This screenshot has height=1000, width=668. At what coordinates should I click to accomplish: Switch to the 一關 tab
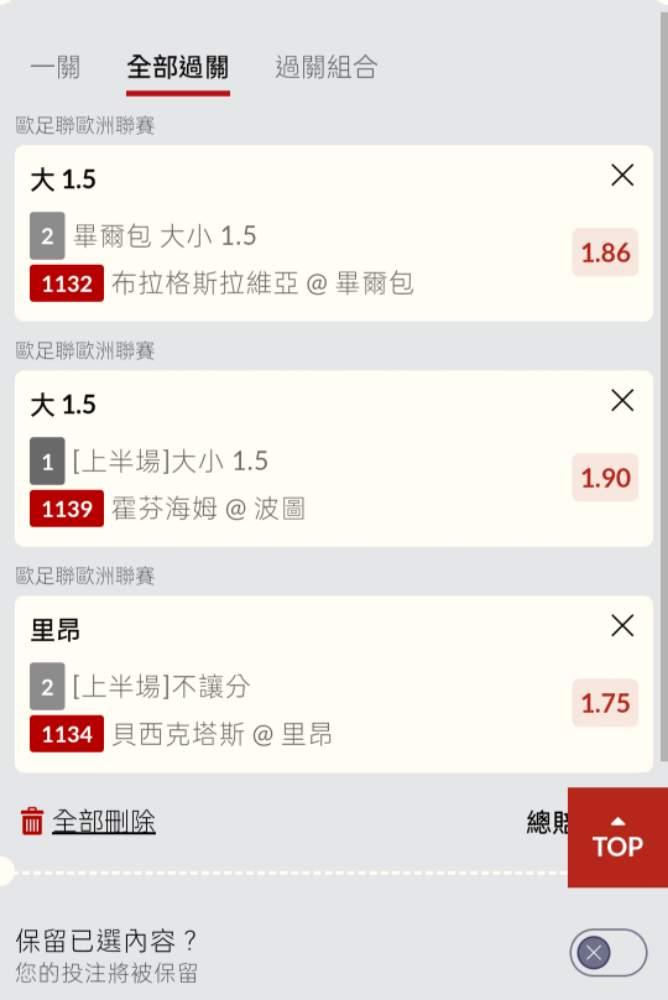(x=55, y=68)
